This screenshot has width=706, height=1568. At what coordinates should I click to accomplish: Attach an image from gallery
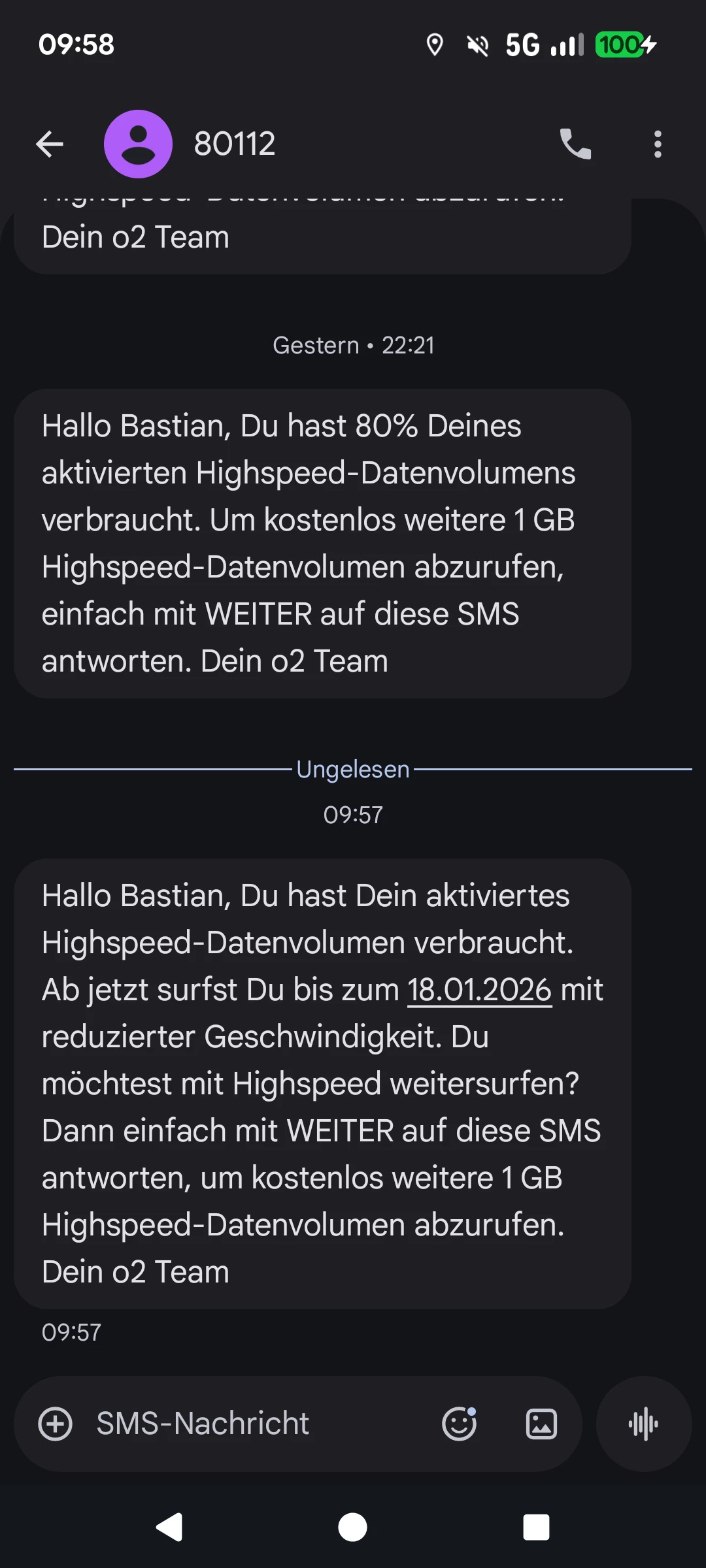click(x=541, y=1424)
